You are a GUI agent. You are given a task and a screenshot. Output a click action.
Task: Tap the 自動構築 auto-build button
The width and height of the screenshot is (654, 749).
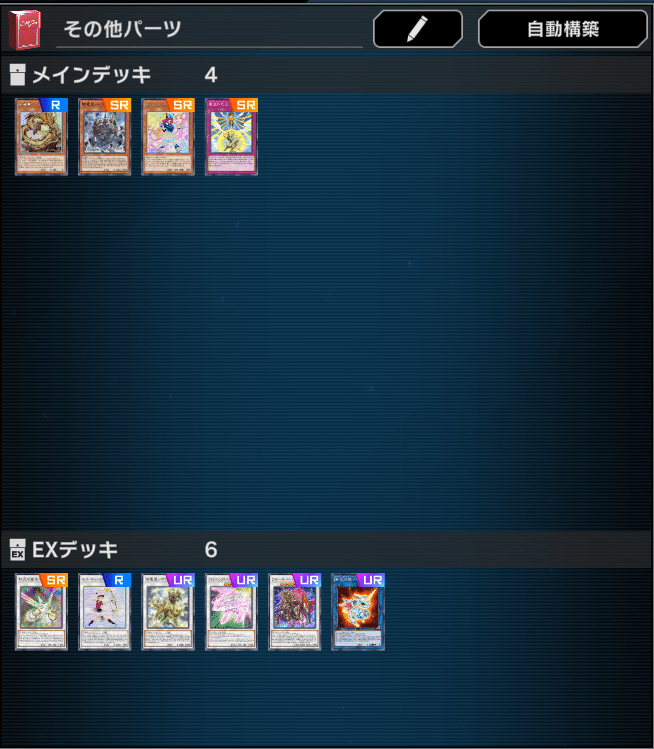click(562, 29)
